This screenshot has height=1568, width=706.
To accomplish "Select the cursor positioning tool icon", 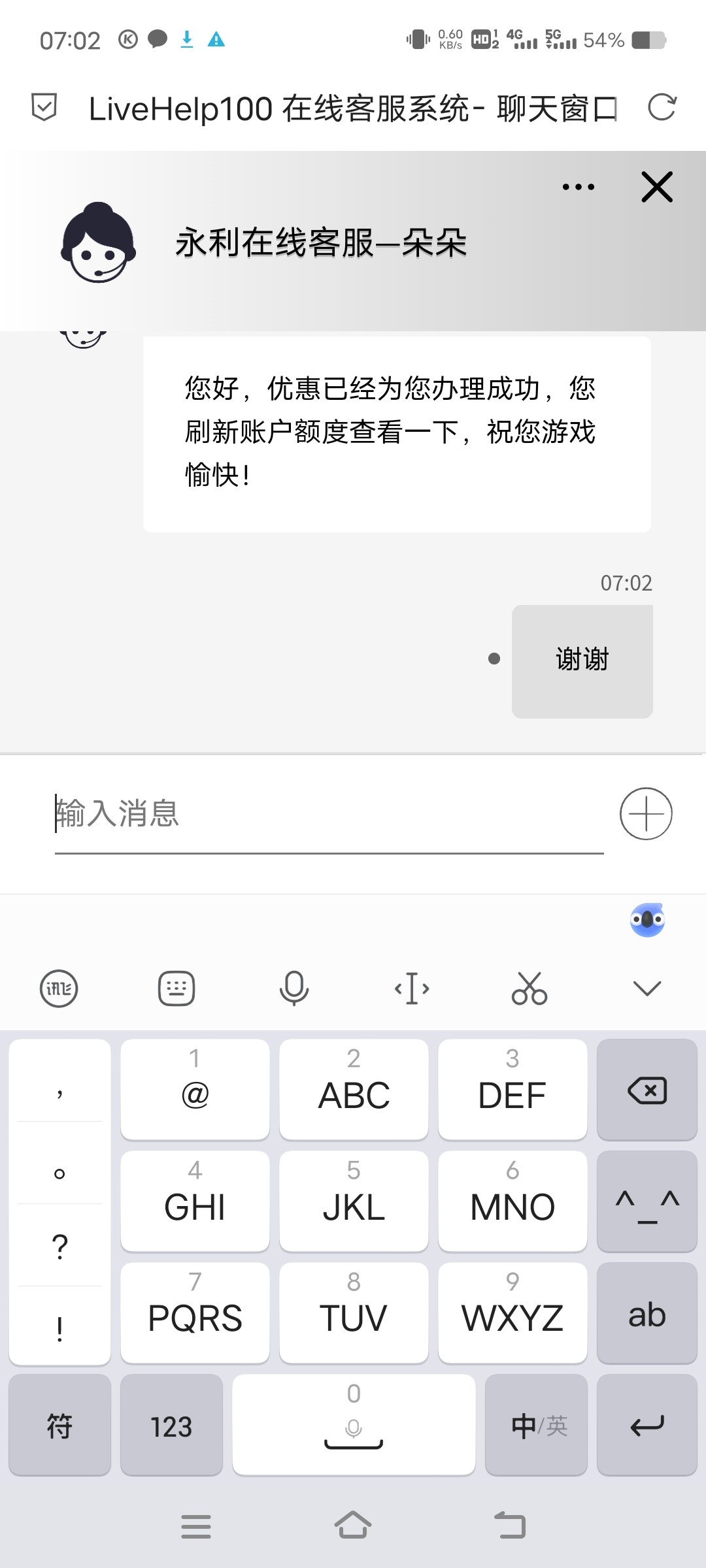I will click(x=411, y=988).
